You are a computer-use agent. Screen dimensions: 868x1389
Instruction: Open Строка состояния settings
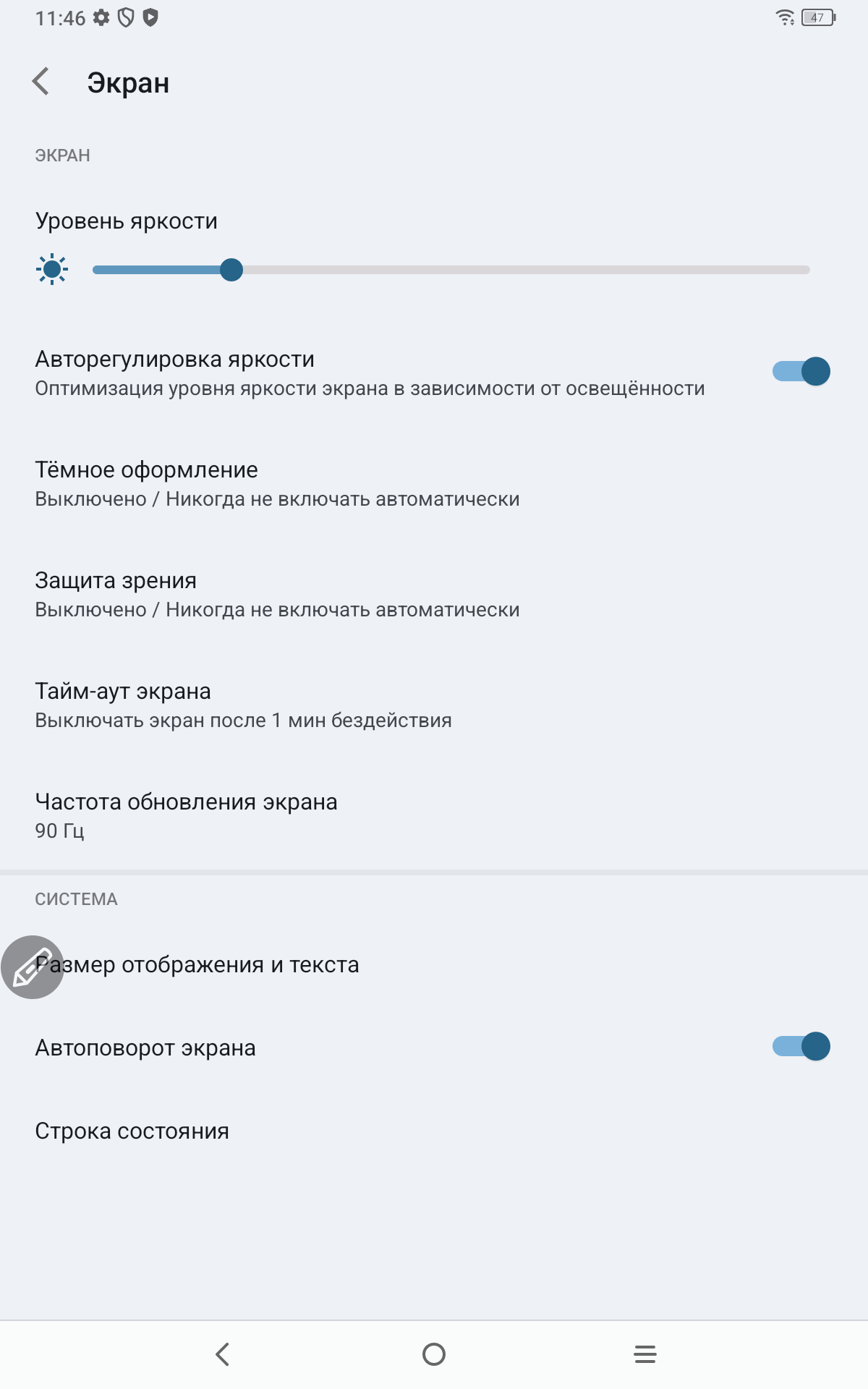132,1131
